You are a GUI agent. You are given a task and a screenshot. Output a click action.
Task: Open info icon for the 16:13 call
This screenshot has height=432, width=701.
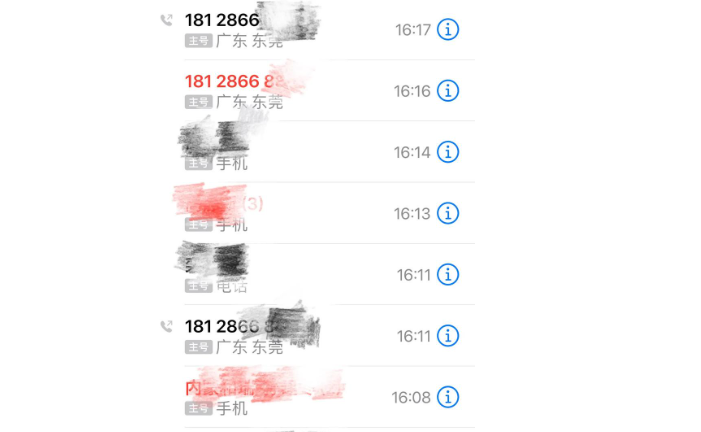448,213
